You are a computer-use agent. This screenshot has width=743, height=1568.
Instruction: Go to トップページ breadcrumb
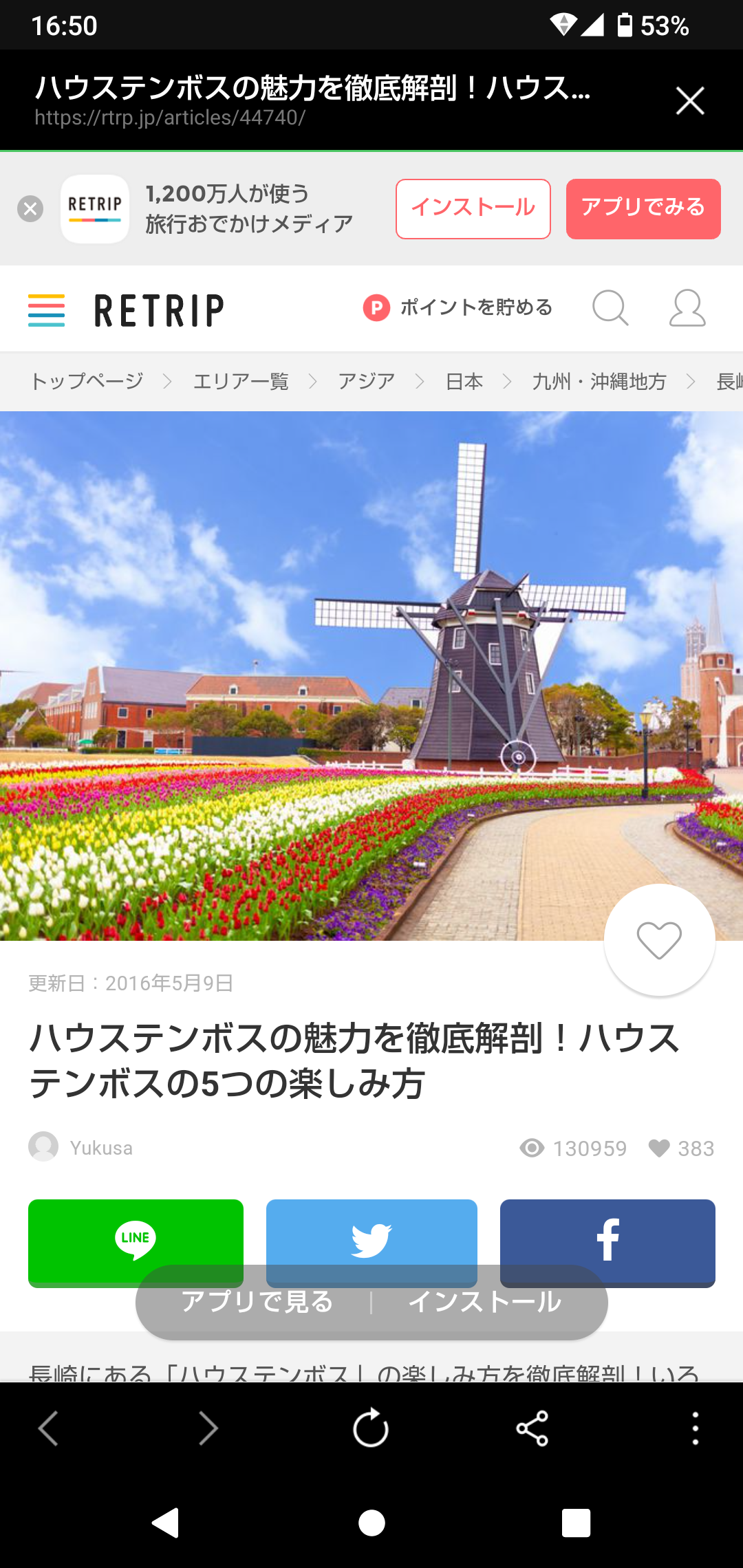click(87, 382)
